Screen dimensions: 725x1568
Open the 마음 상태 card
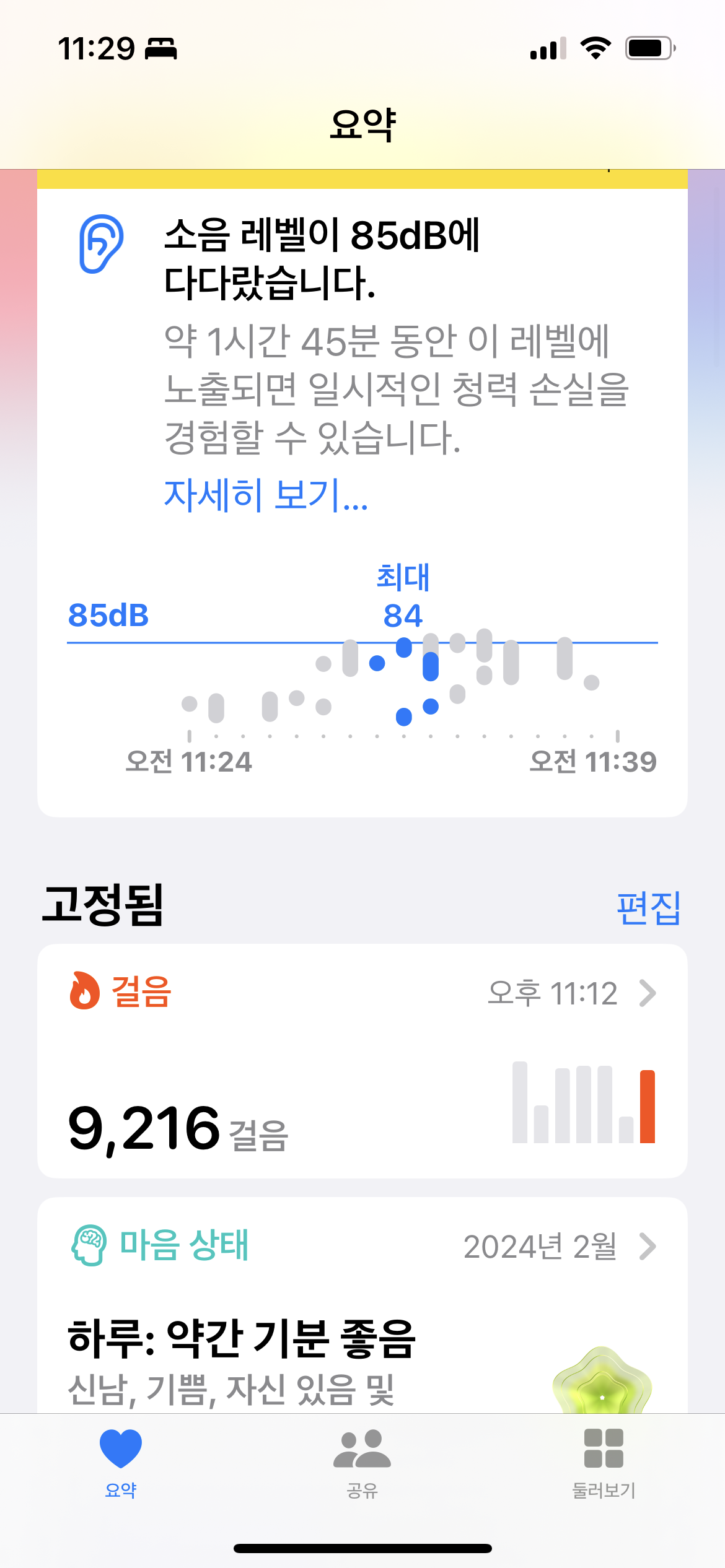pos(362,1300)
